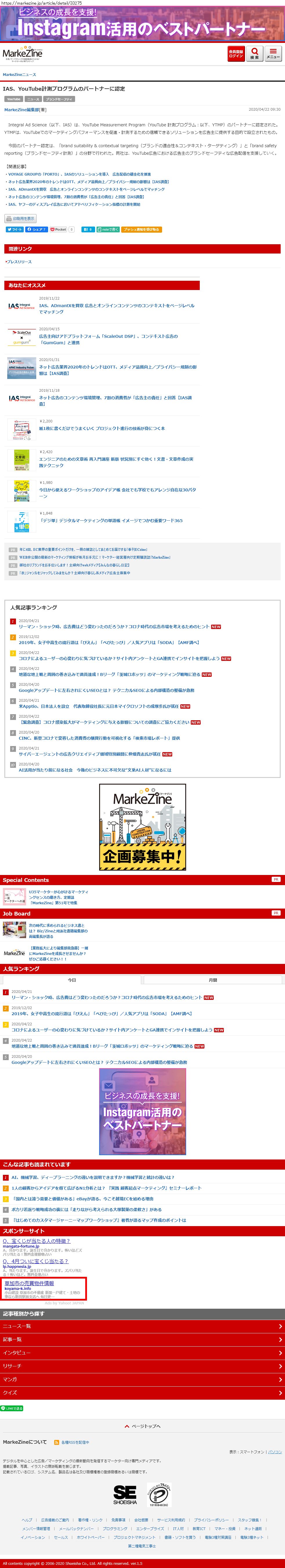The image size is (285, 1568).
Task: Expand the ニュース一覧 category row
Action: click(143, 1326)
